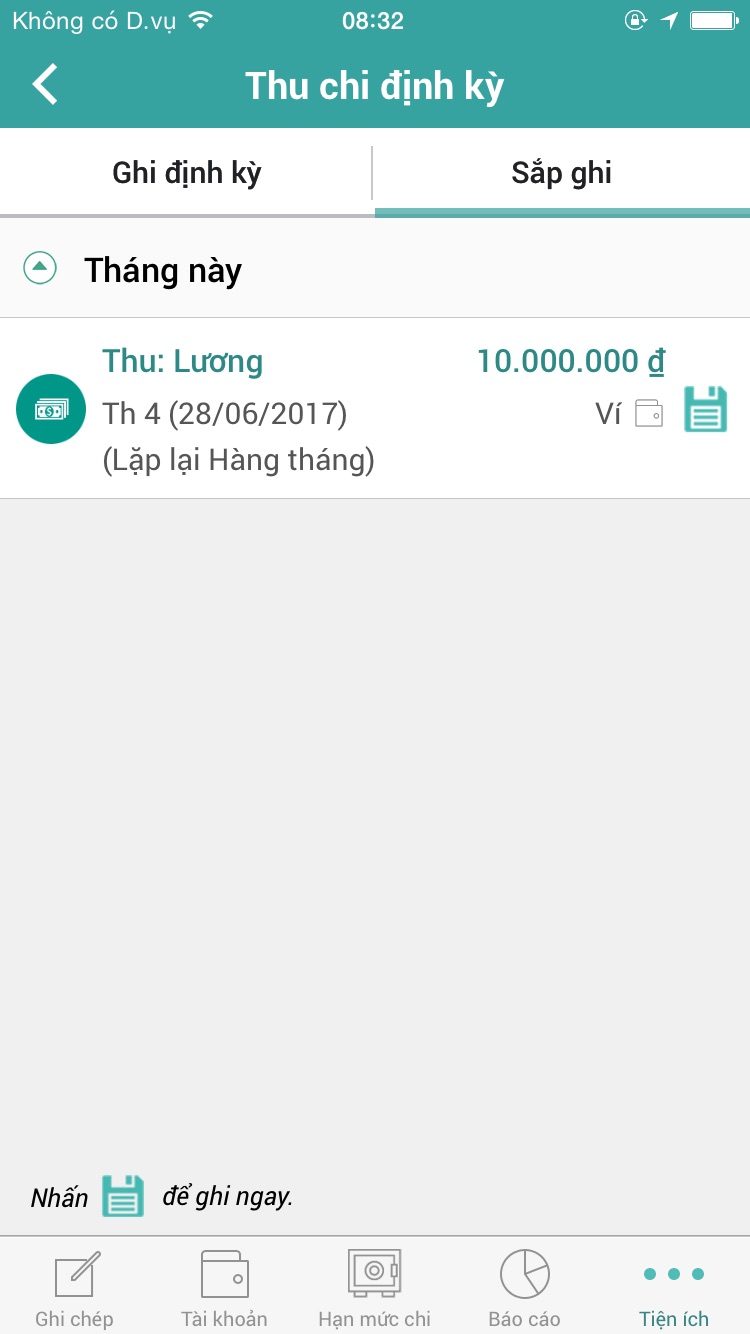Collapse the Tháng này section
Viewport: 750px width, 1334px height.
(x=40, y=268)
